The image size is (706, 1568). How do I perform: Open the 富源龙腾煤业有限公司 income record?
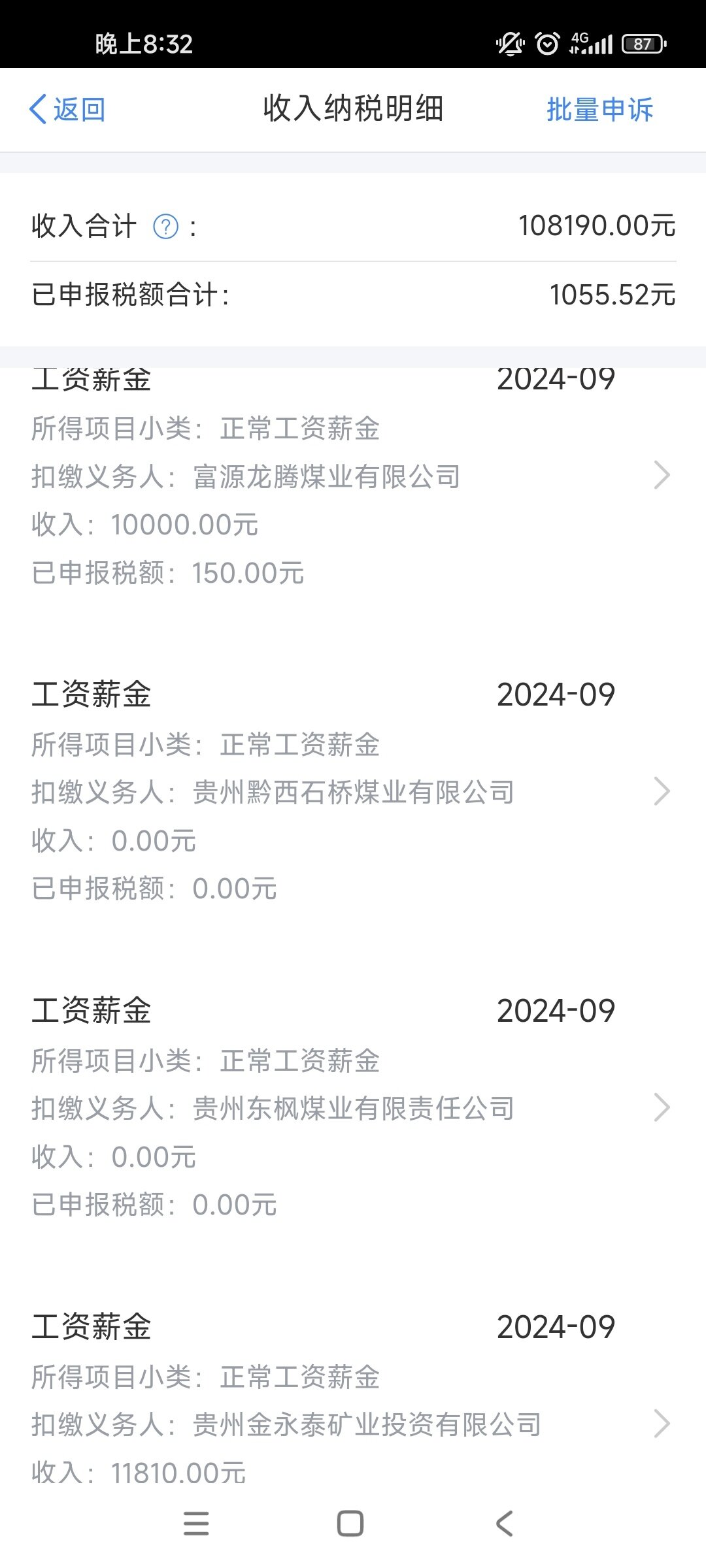pos(353,476)
